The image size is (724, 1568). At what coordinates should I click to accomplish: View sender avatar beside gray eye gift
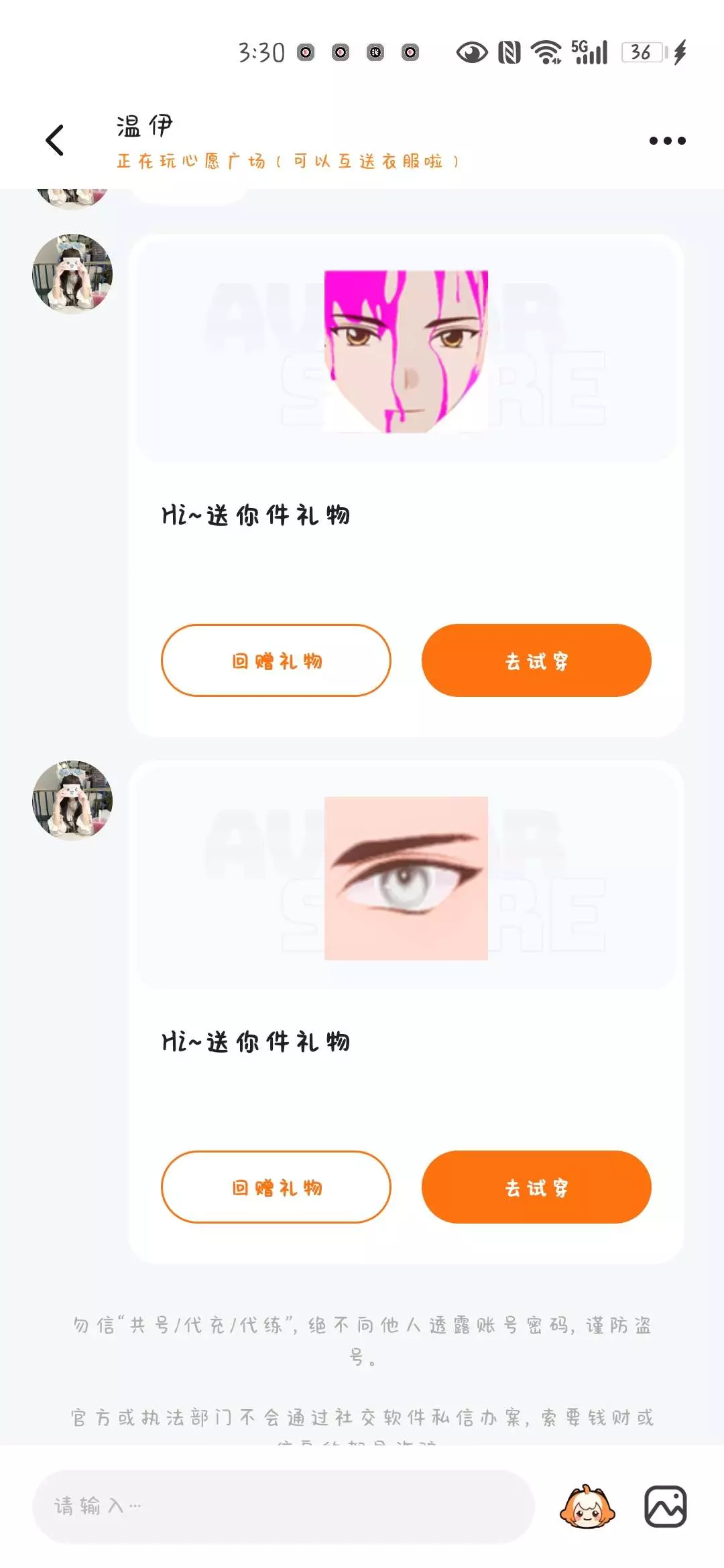72,800
